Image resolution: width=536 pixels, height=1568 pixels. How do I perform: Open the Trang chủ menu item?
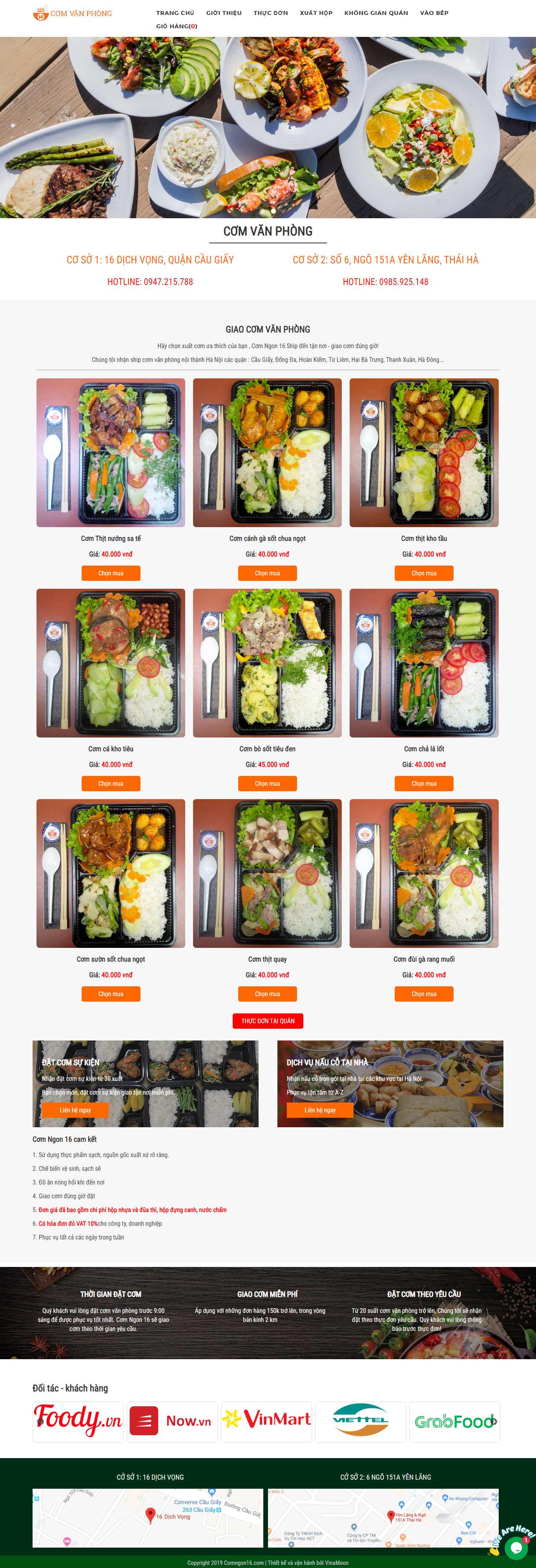tap(175, 13)
